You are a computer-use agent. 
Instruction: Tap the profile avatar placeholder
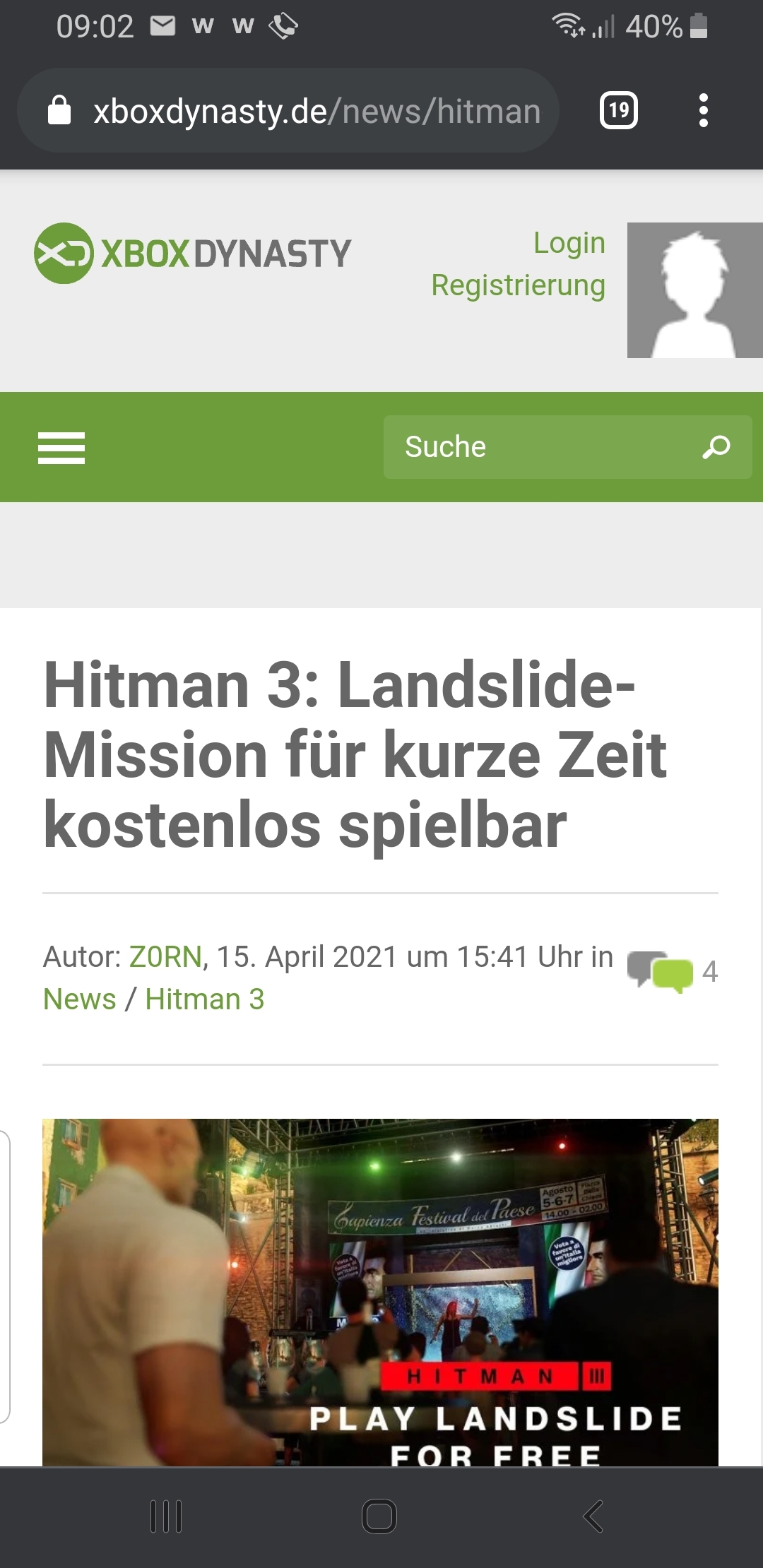point(695,290)
